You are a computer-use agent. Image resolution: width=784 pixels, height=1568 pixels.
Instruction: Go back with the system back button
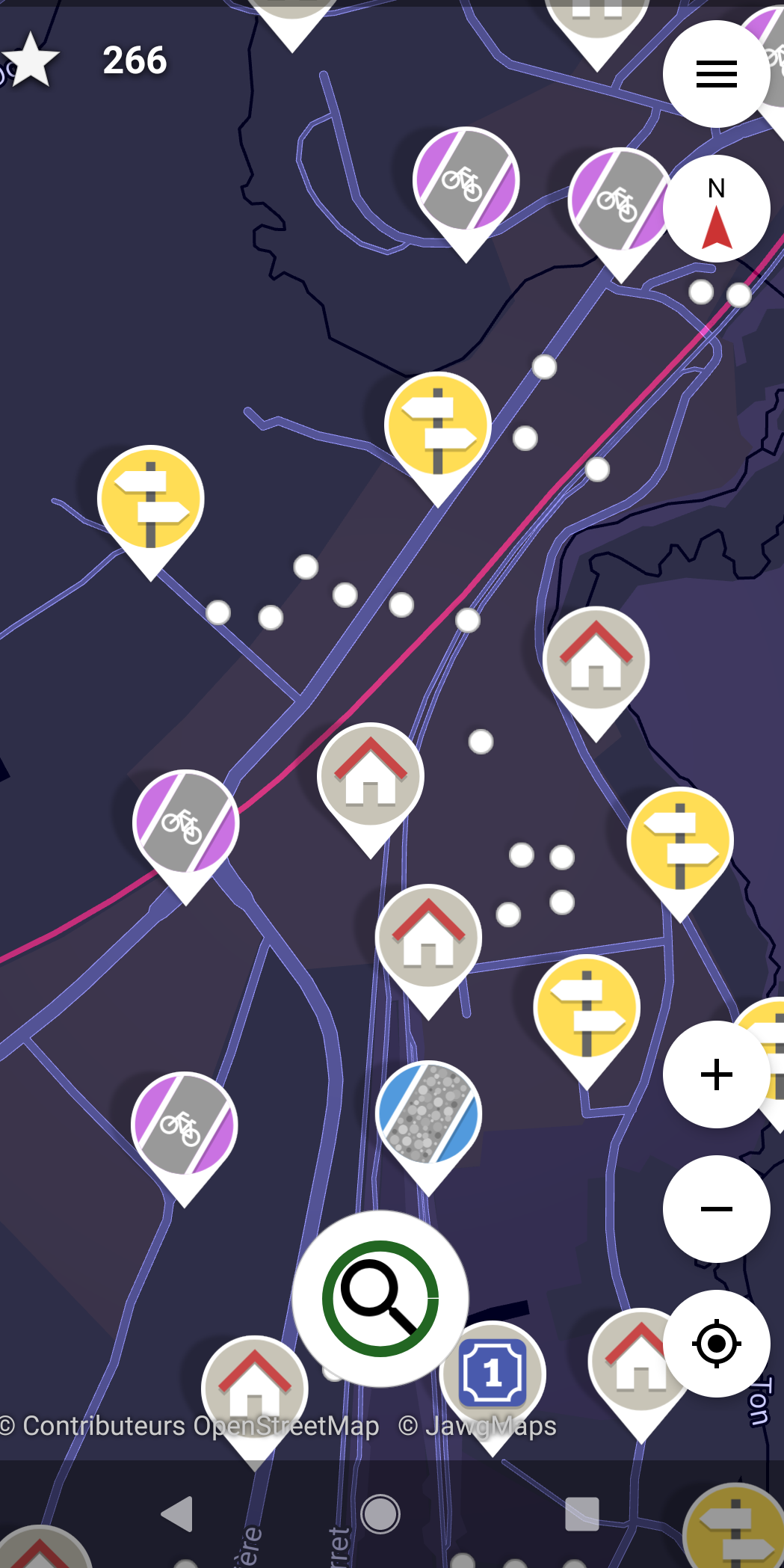click(178, 1514)
